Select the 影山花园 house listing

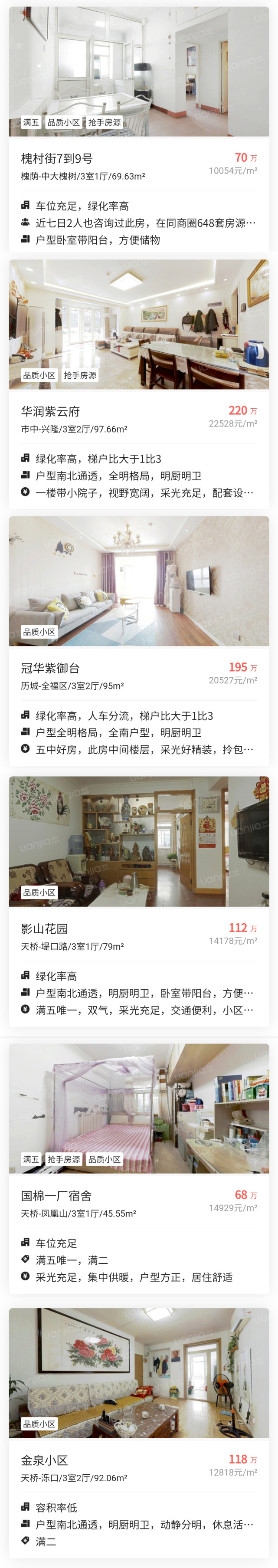pos(44,928)
